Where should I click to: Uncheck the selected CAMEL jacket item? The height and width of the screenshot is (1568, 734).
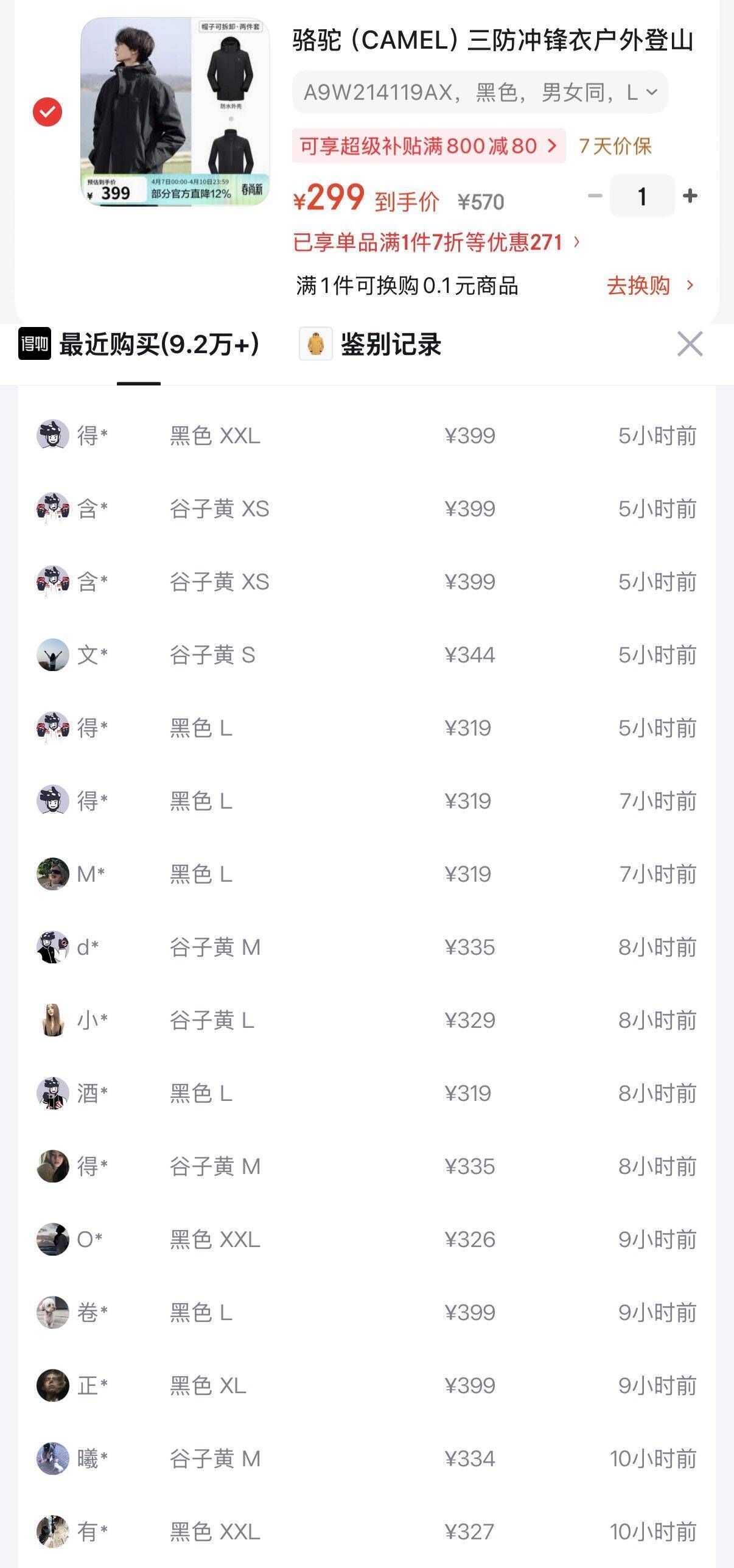[47, 112]
